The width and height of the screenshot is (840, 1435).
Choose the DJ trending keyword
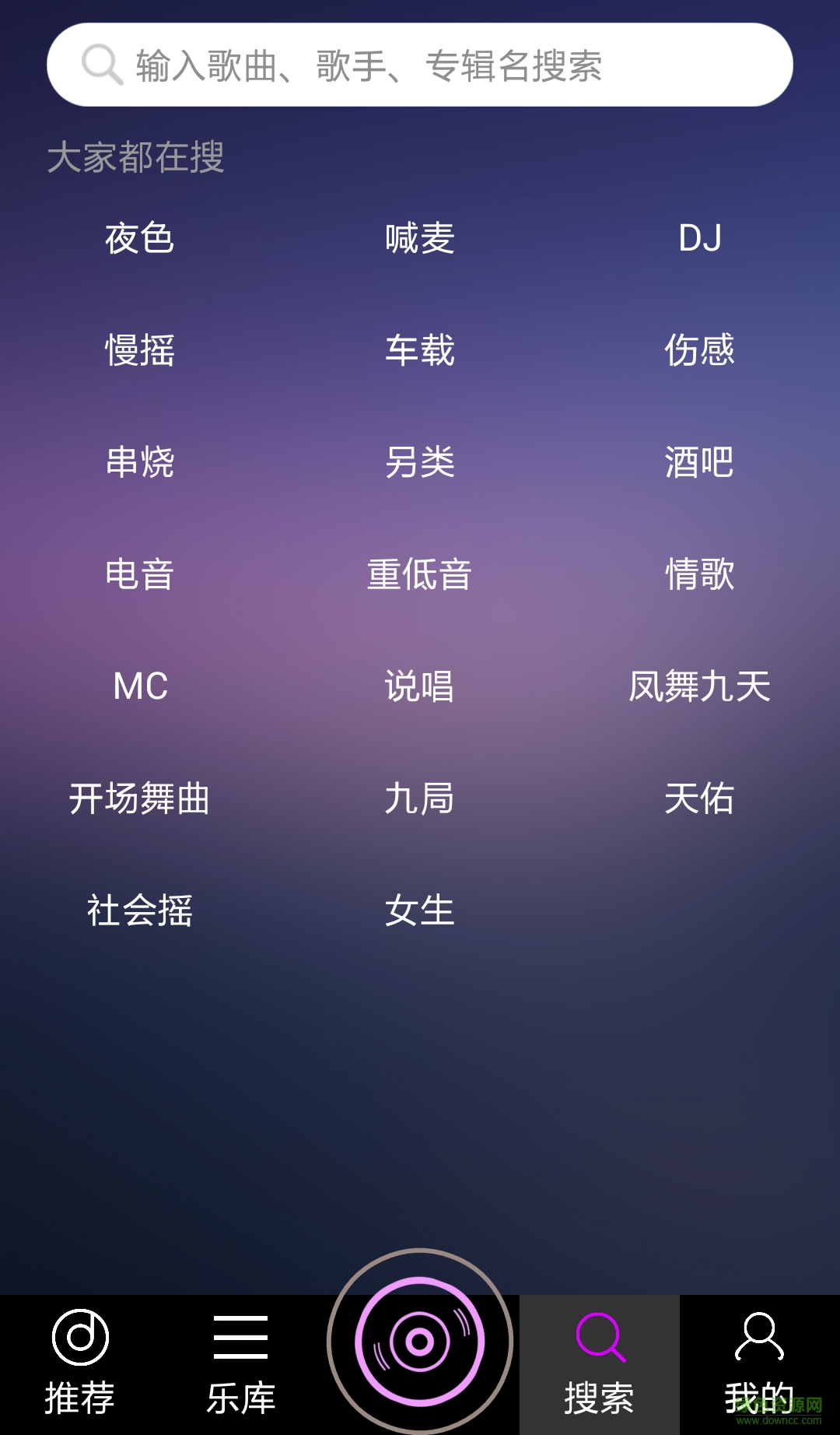click(700, 238)
